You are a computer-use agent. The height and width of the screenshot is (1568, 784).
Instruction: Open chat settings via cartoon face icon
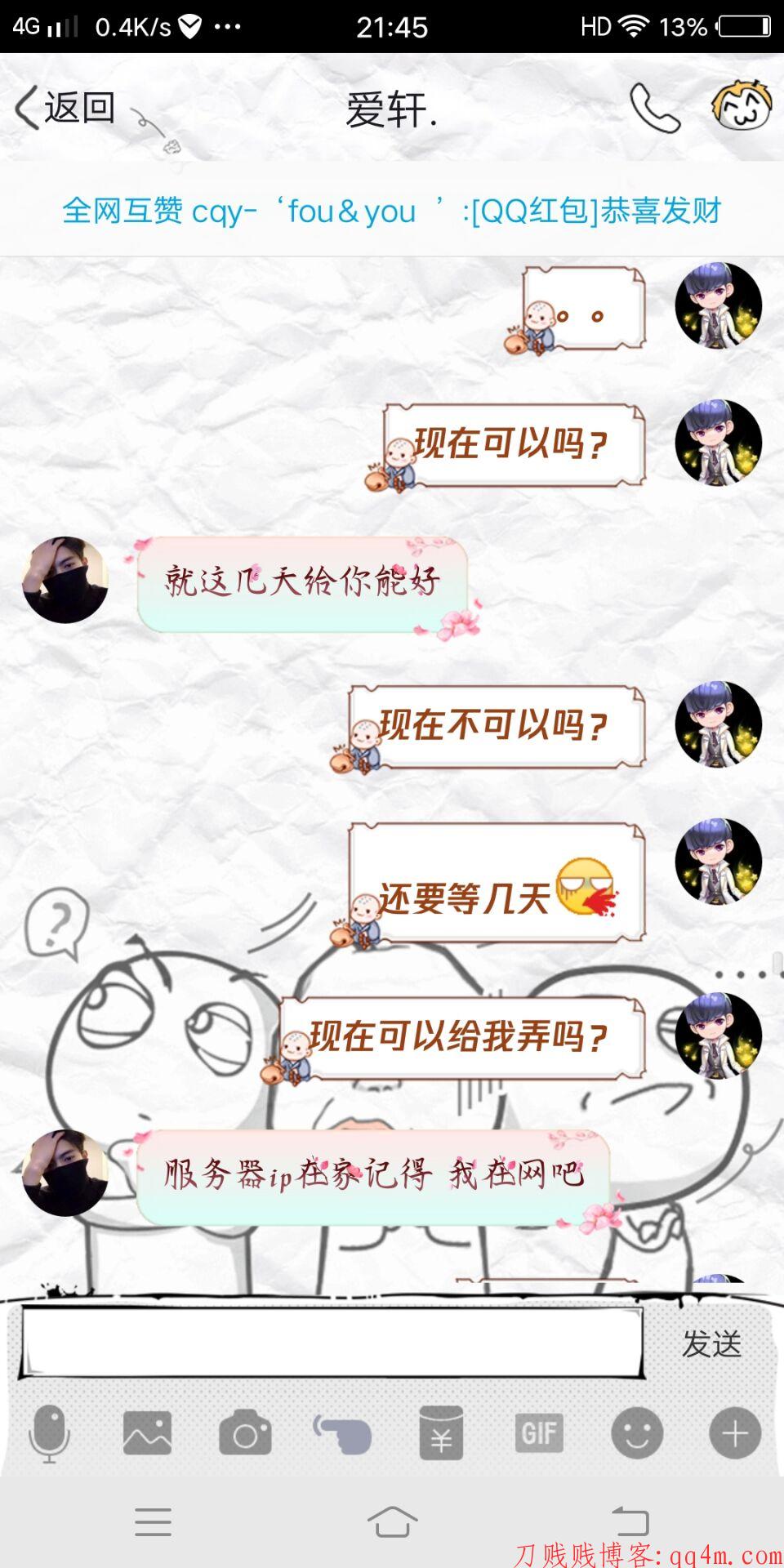coord(742,106)
